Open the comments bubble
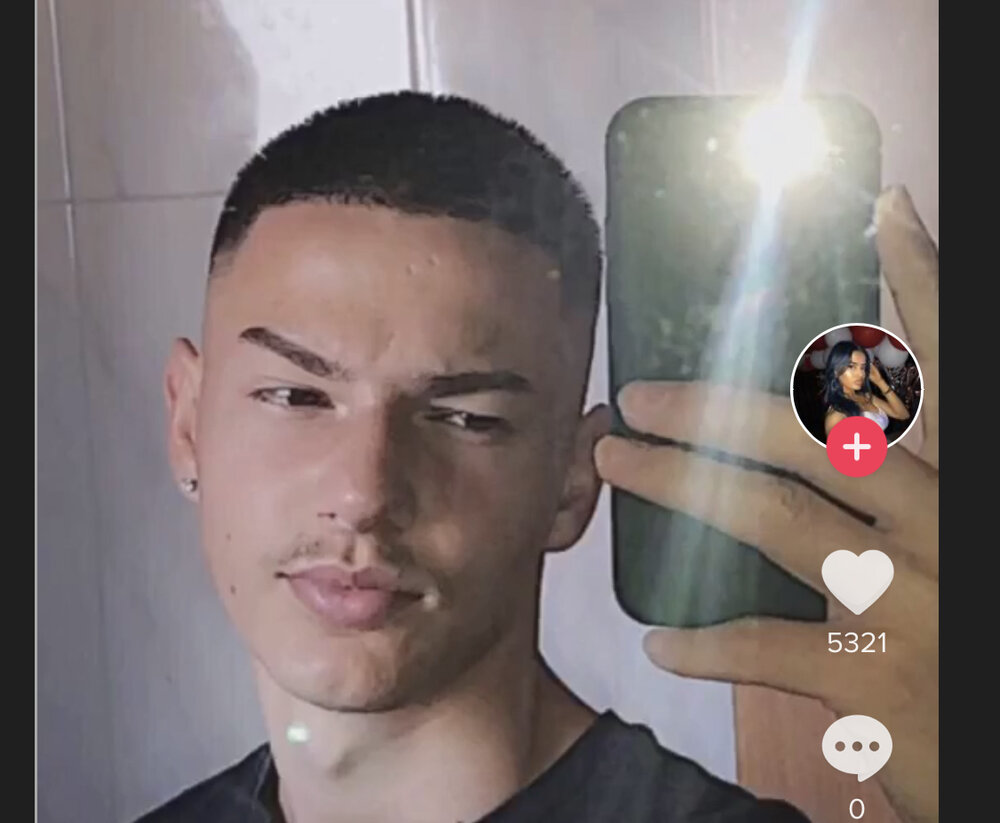This screenshot has height=823, width=1000. pyautogui.click(x=857, y=748)
